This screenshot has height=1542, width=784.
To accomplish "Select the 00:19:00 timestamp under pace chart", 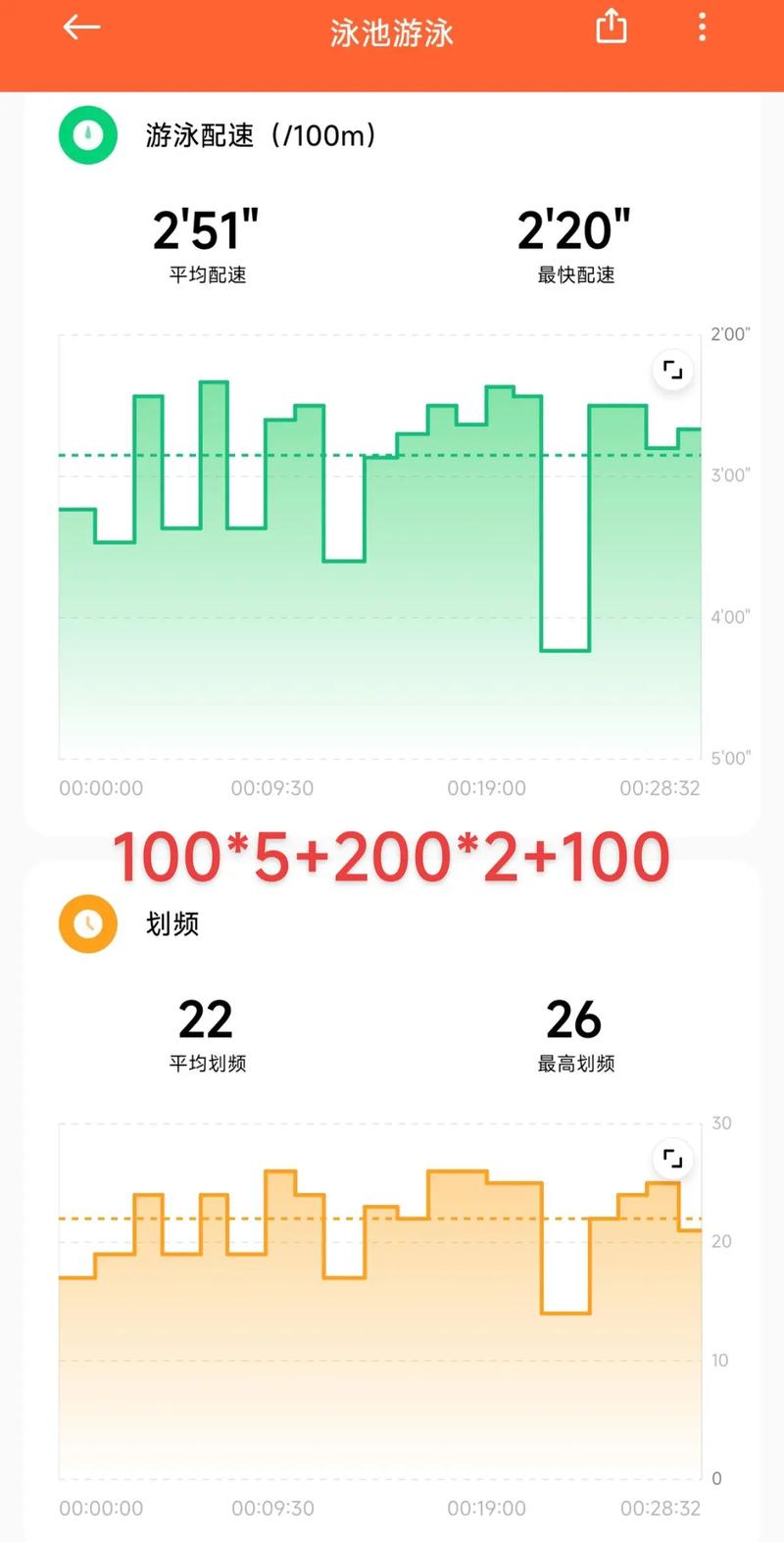I will pos(487,787).
